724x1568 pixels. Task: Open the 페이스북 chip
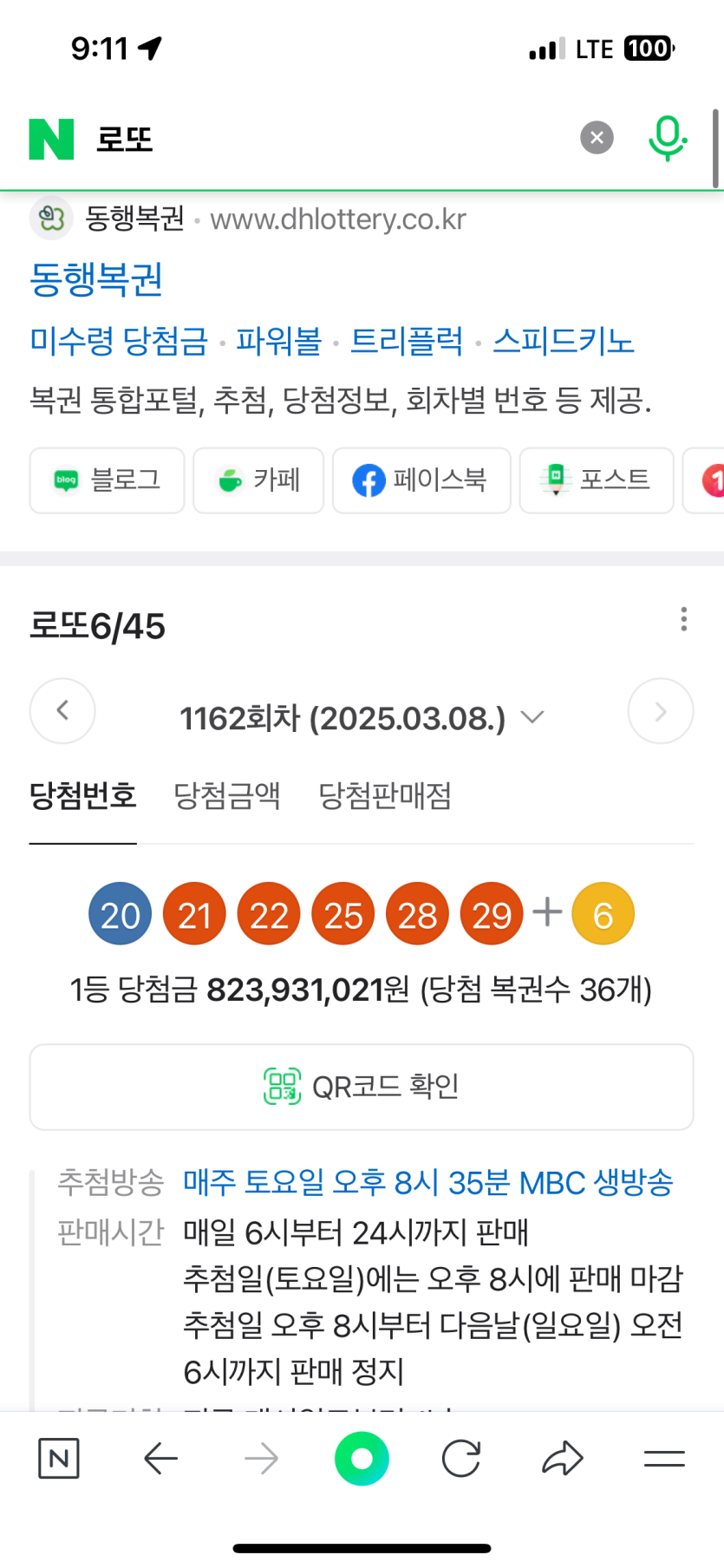[x=421, y=480]
